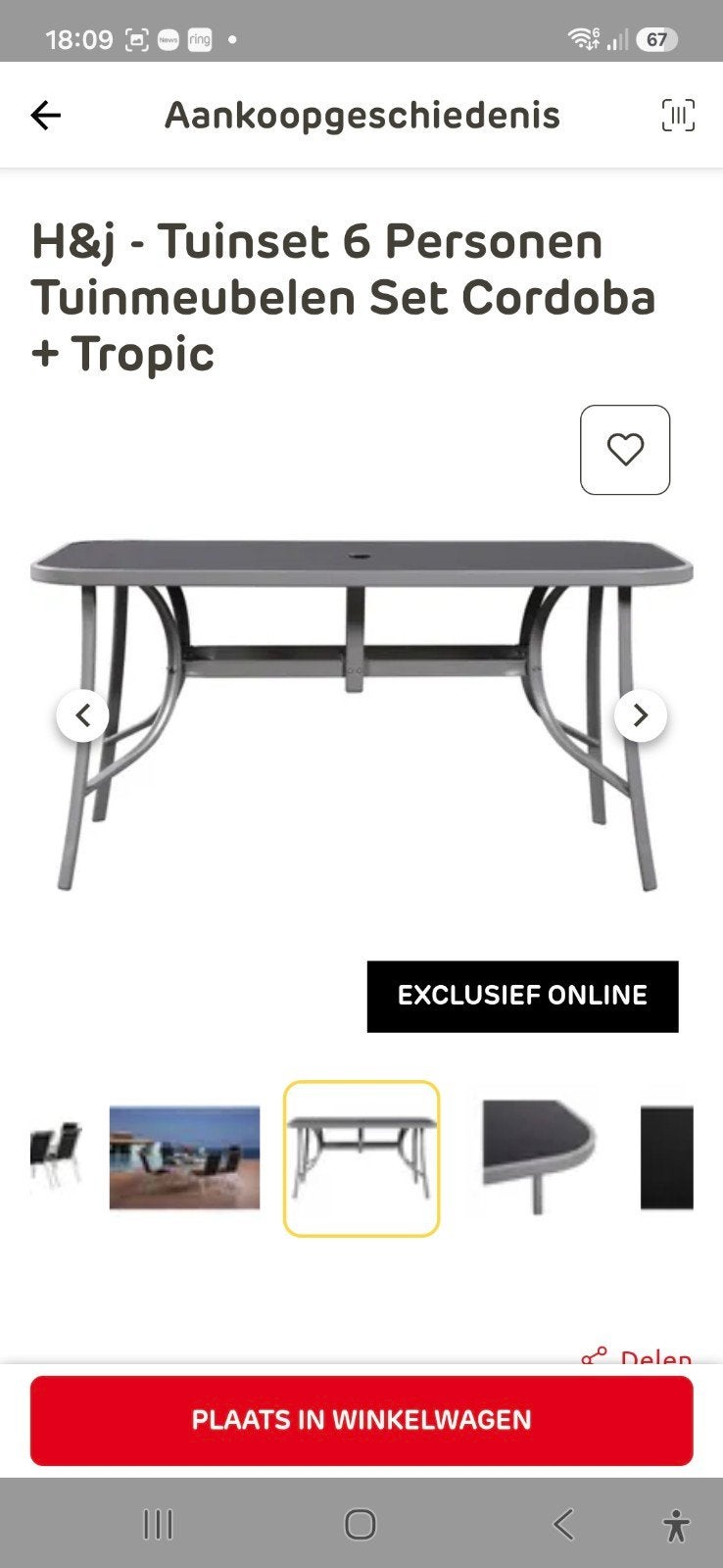The image size is (723, 1568).
Task: Select the table corner close-up thumbnail
Action: tap(538, 1158)
